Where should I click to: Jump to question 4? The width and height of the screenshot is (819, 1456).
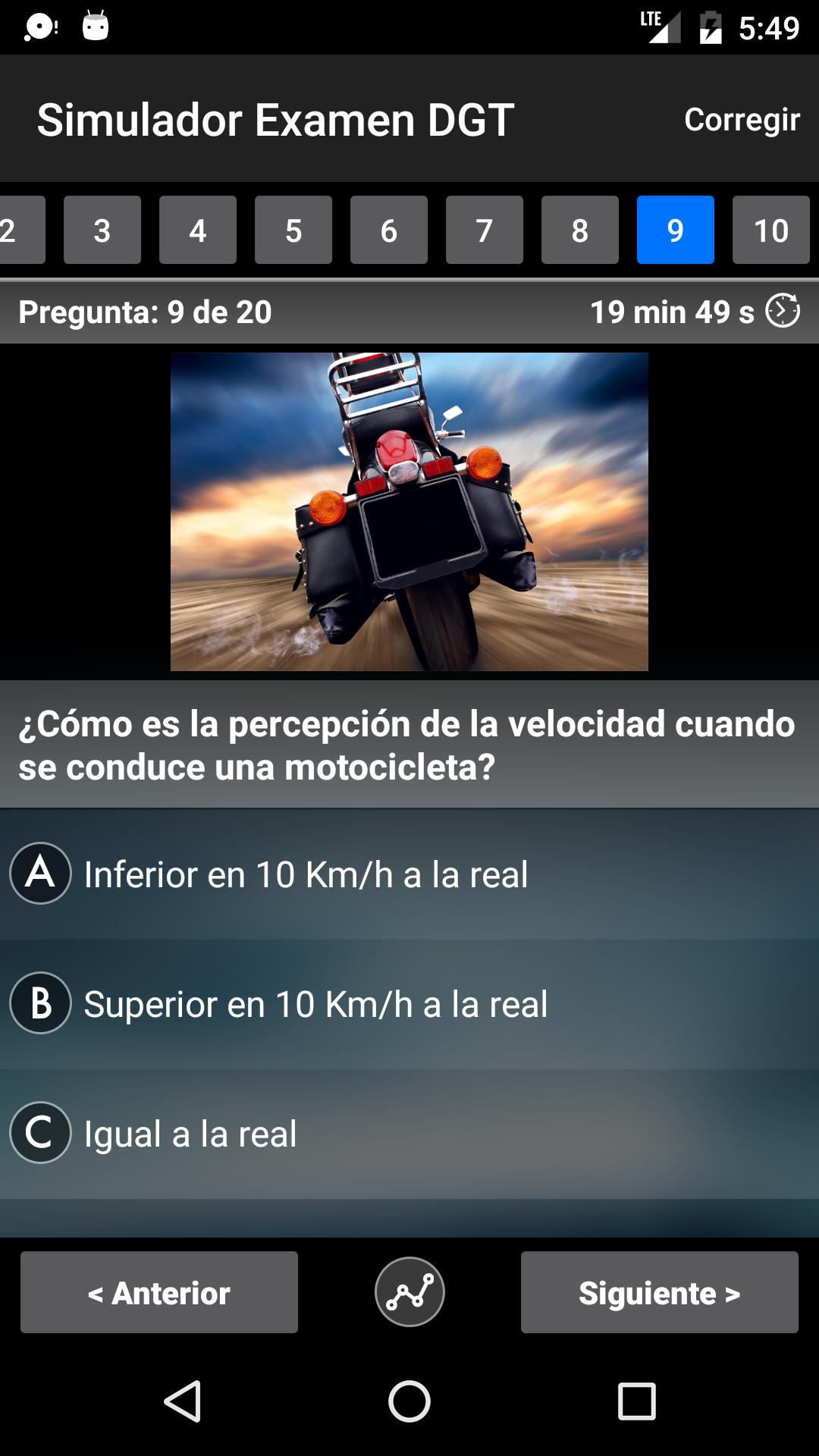coord(198,230)
